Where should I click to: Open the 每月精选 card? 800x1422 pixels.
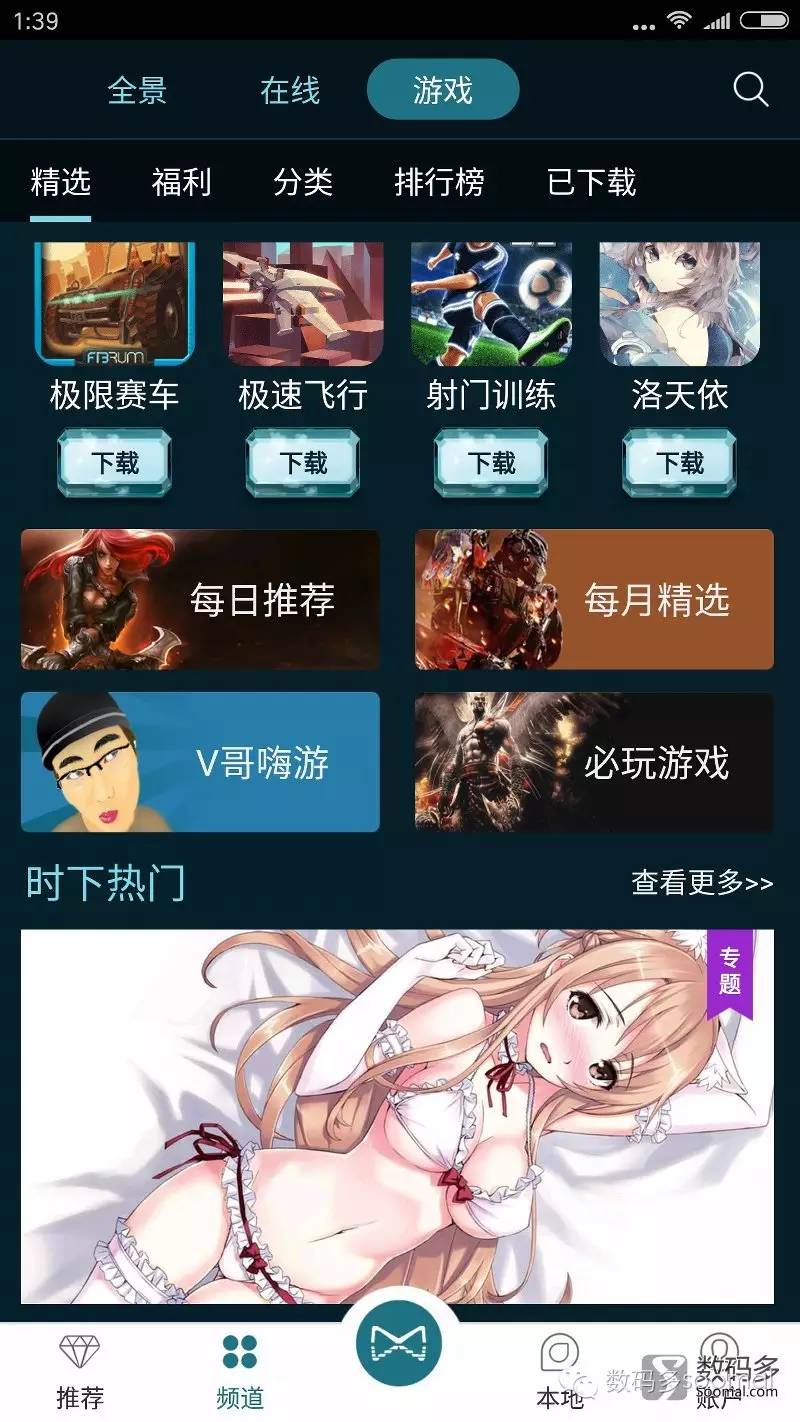coord(594,600)
